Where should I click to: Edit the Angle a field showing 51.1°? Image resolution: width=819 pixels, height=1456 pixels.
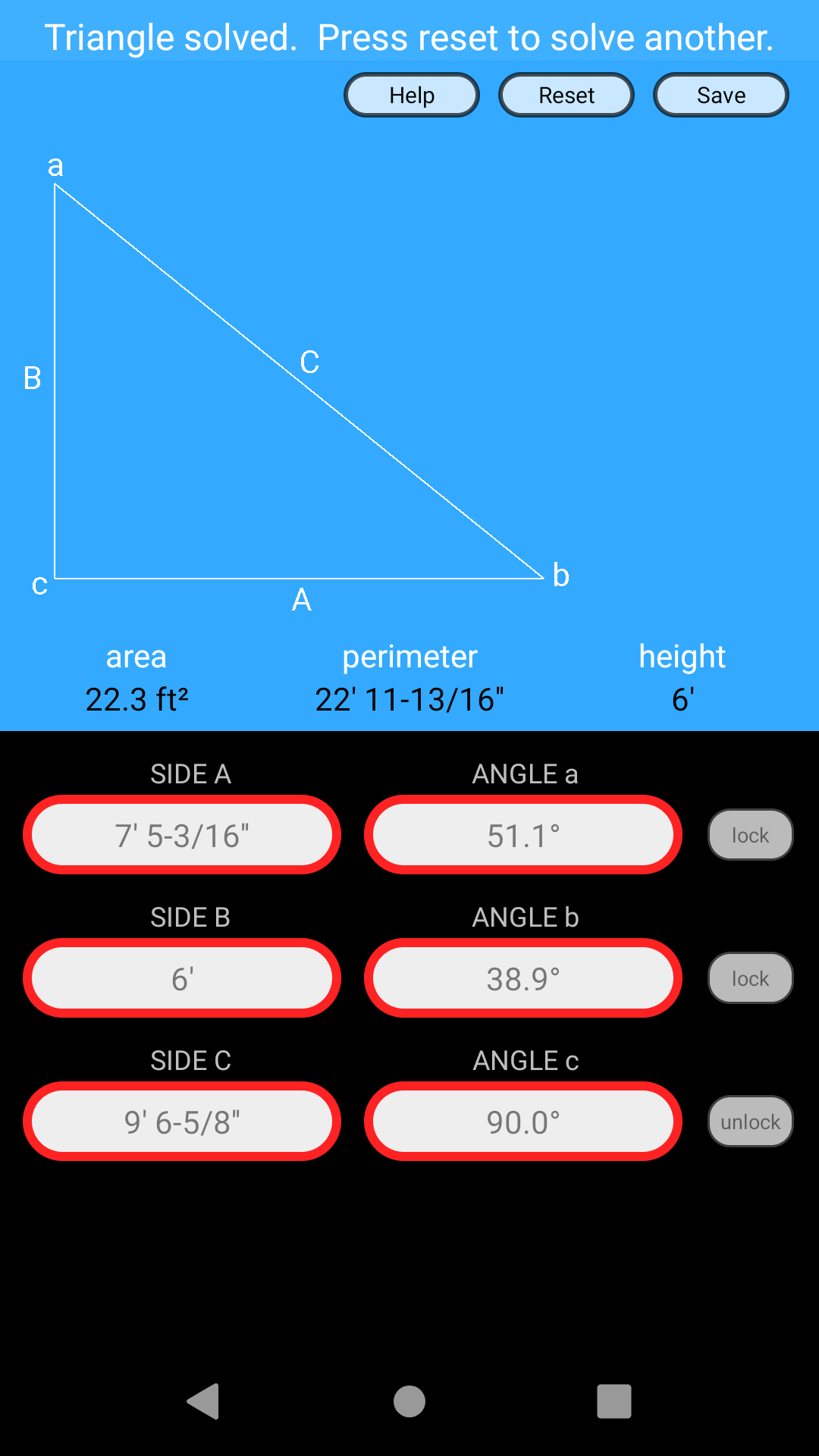point(524,834)
